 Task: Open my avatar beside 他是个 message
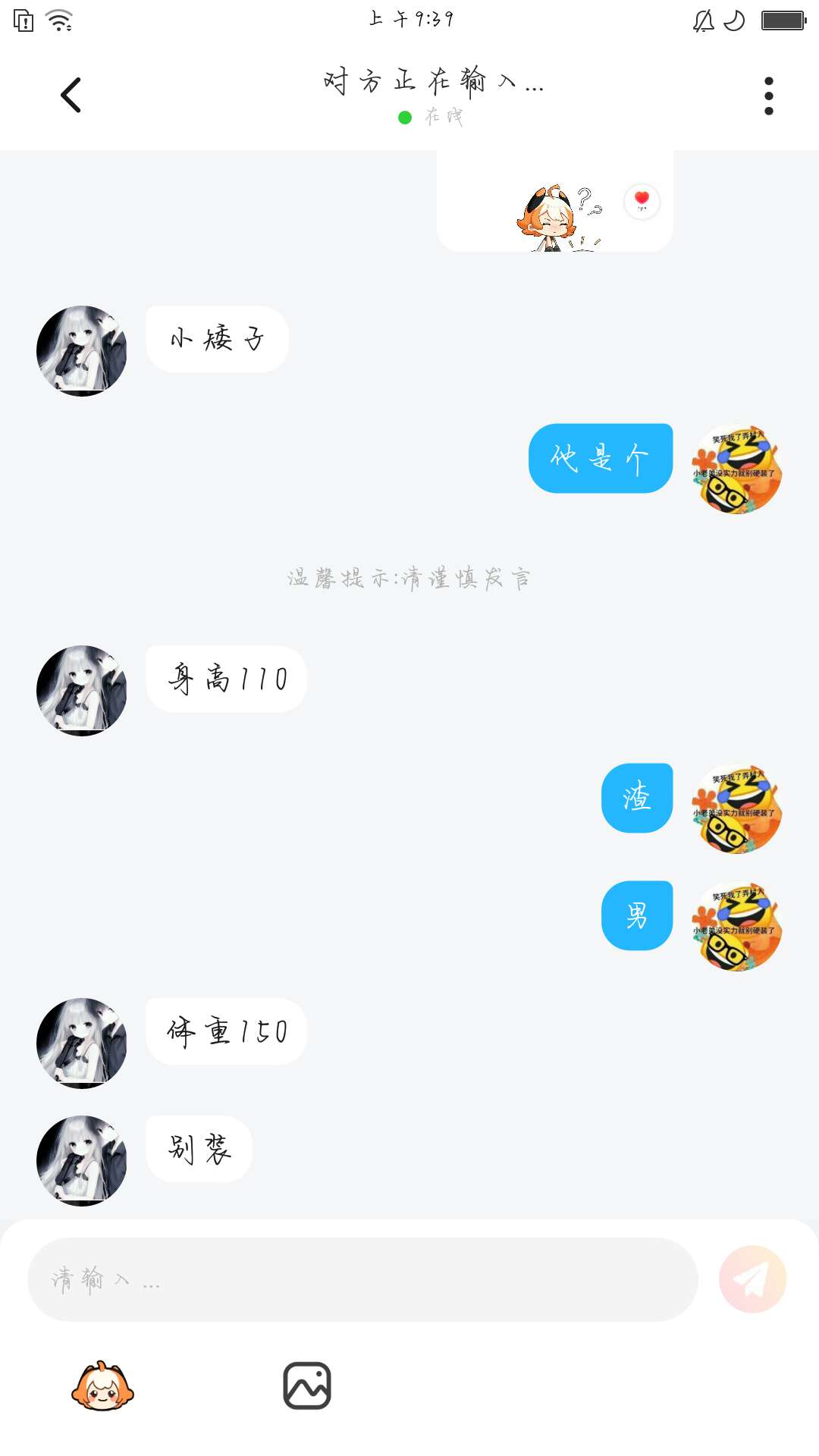click(x=737, y=469)
